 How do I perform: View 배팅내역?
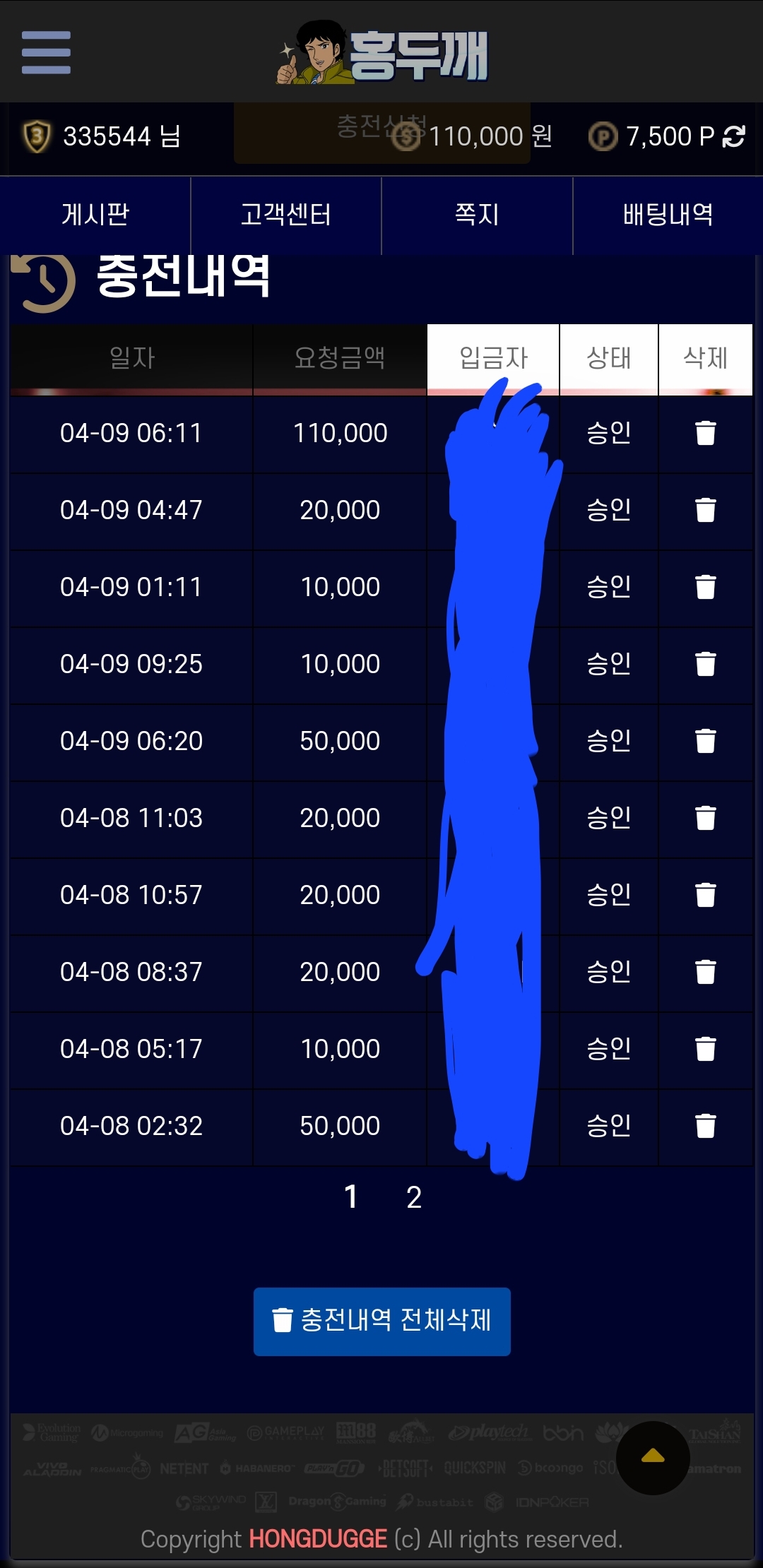668,215
